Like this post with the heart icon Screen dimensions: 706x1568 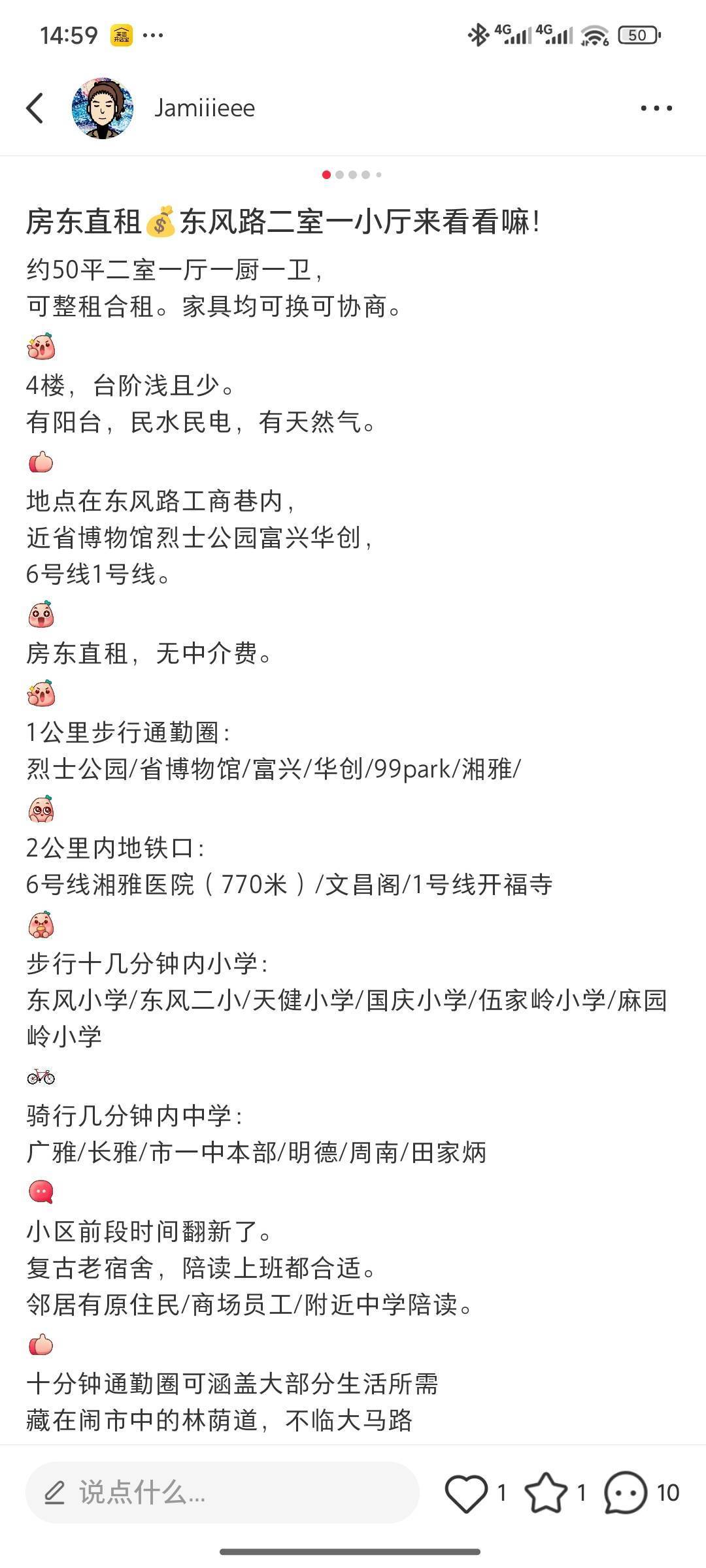coord(466,1494)
